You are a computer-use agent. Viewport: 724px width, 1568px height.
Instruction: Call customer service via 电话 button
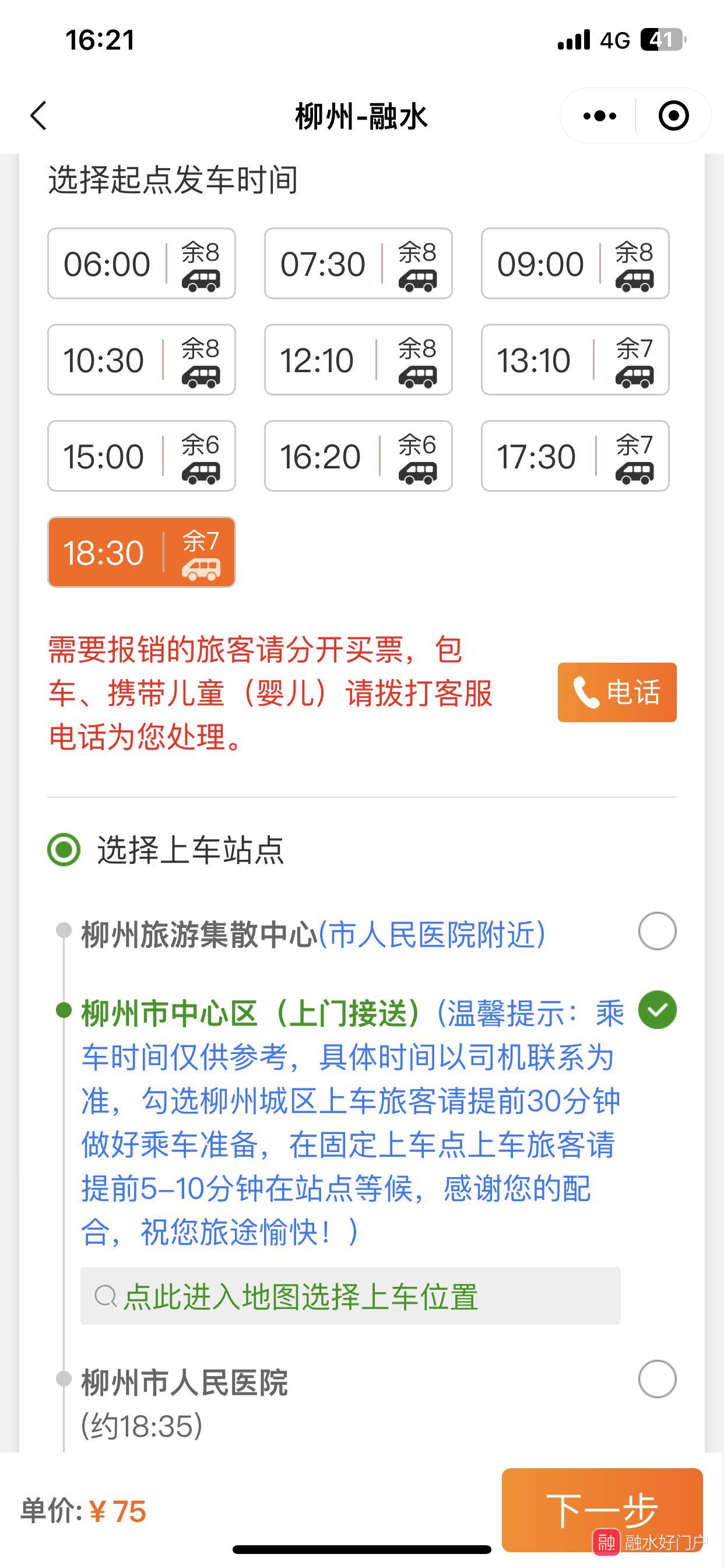point(617,692)
